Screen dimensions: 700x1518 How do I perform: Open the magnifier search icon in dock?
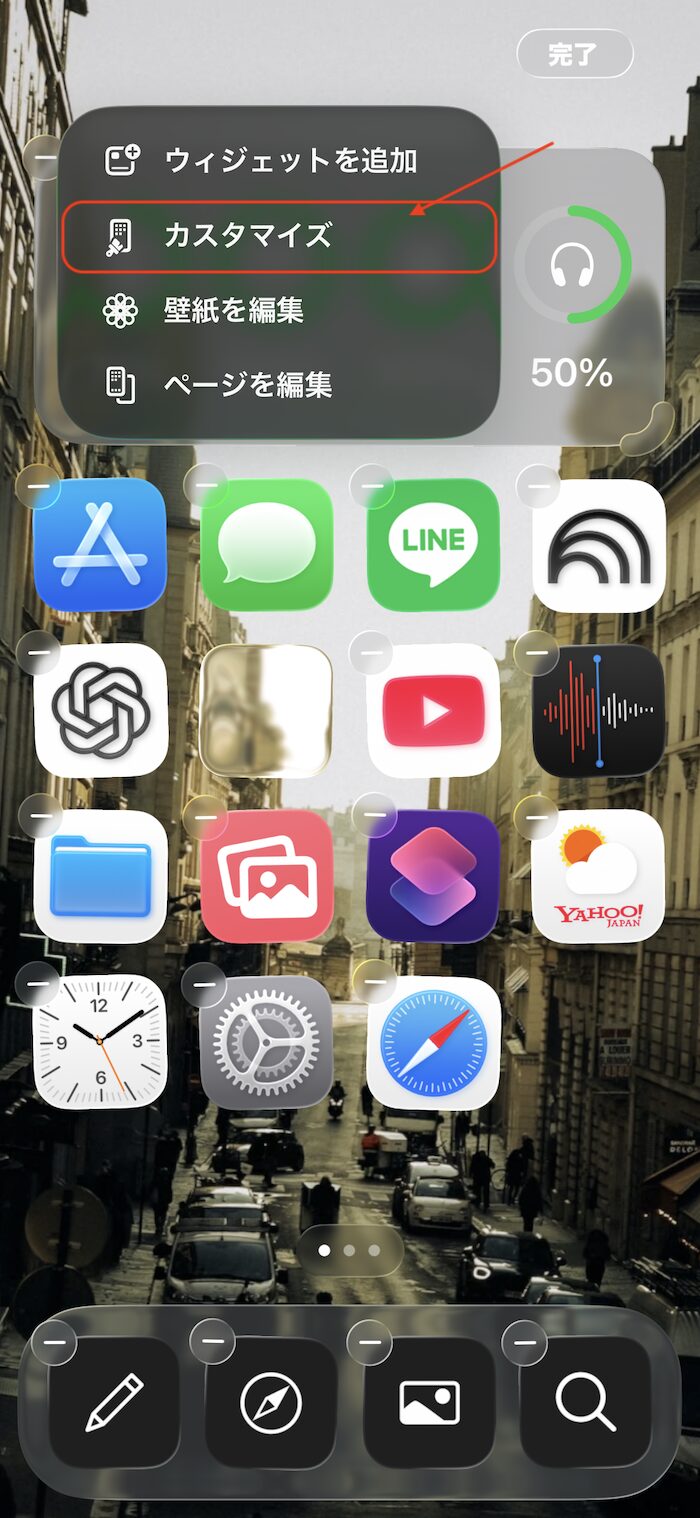point(586,1402)
